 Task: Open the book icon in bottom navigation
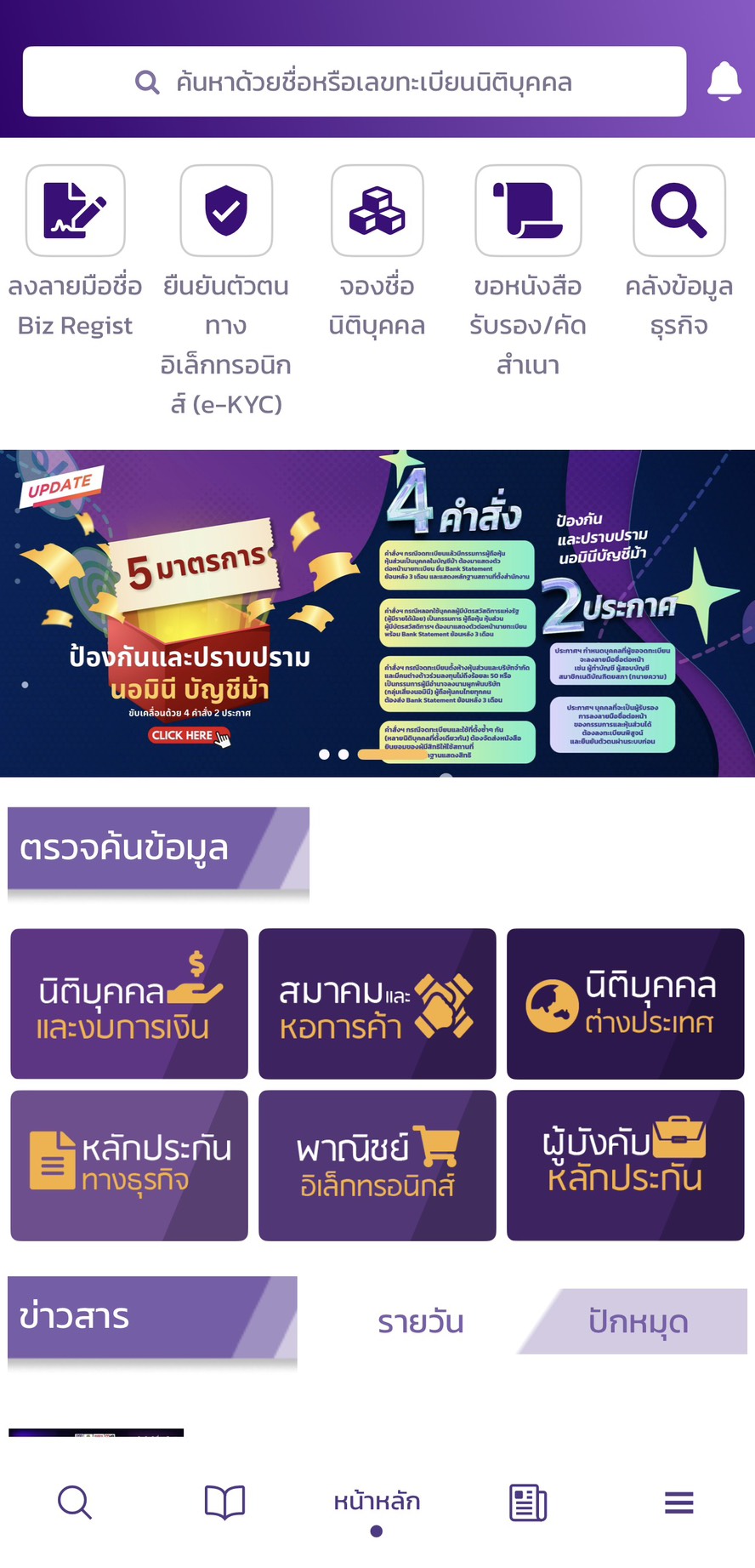pos(225,1502)
